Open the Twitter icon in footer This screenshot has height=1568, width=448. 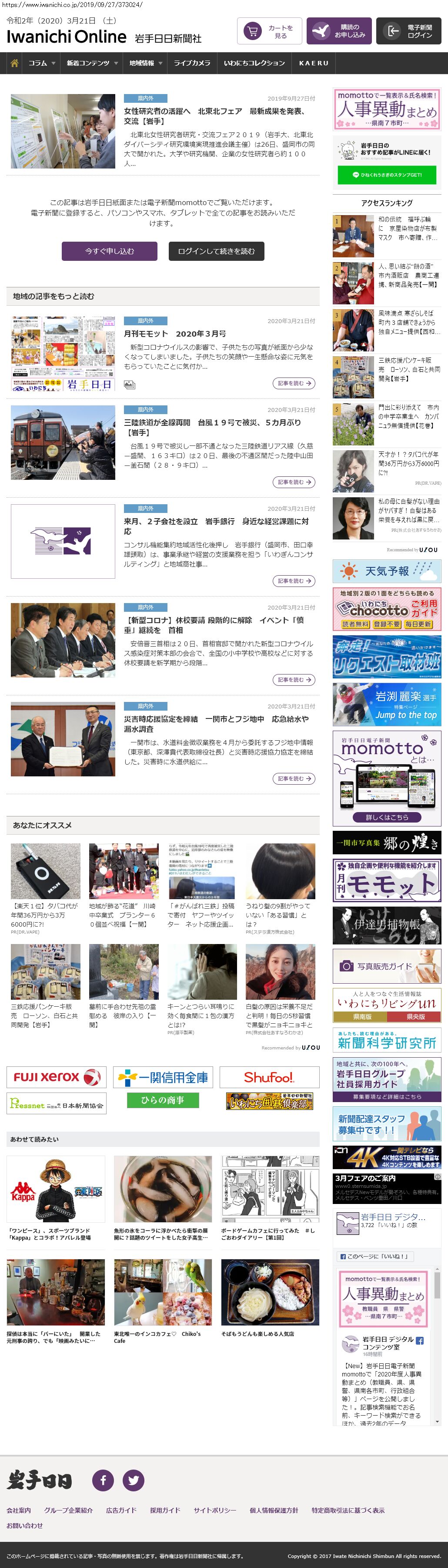coord(133,1480)
